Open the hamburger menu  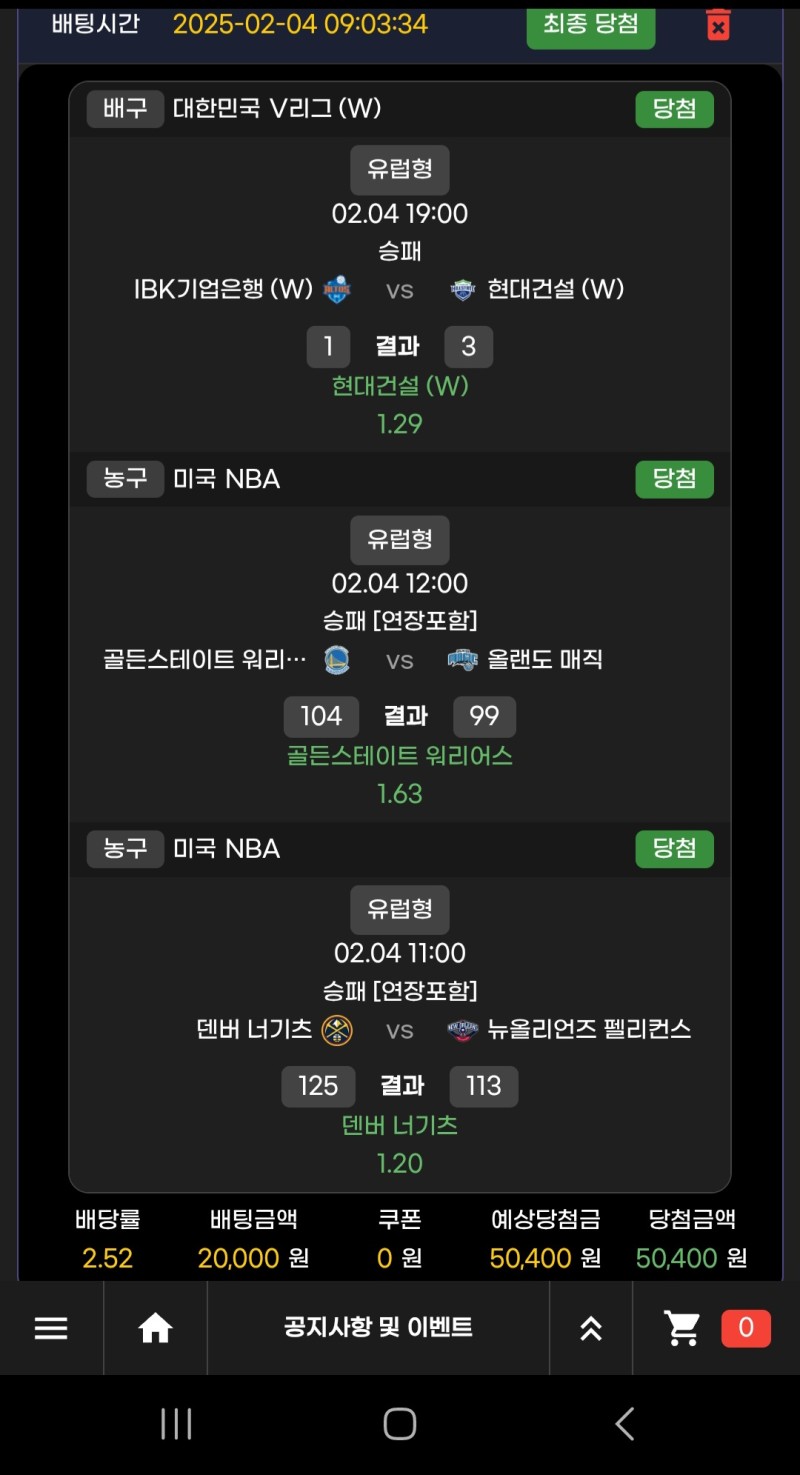coord(51,1328)
